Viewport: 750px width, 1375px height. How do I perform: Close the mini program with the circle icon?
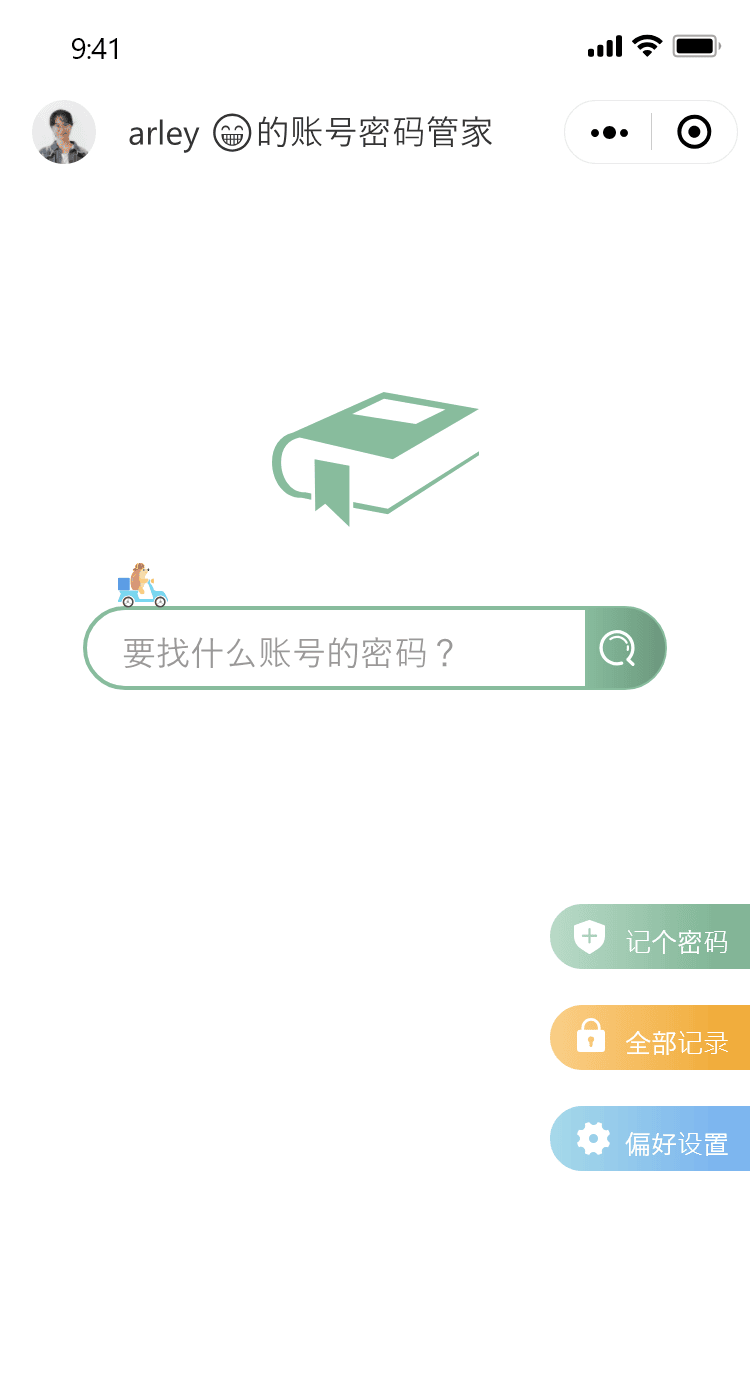(x=694, y=132)
